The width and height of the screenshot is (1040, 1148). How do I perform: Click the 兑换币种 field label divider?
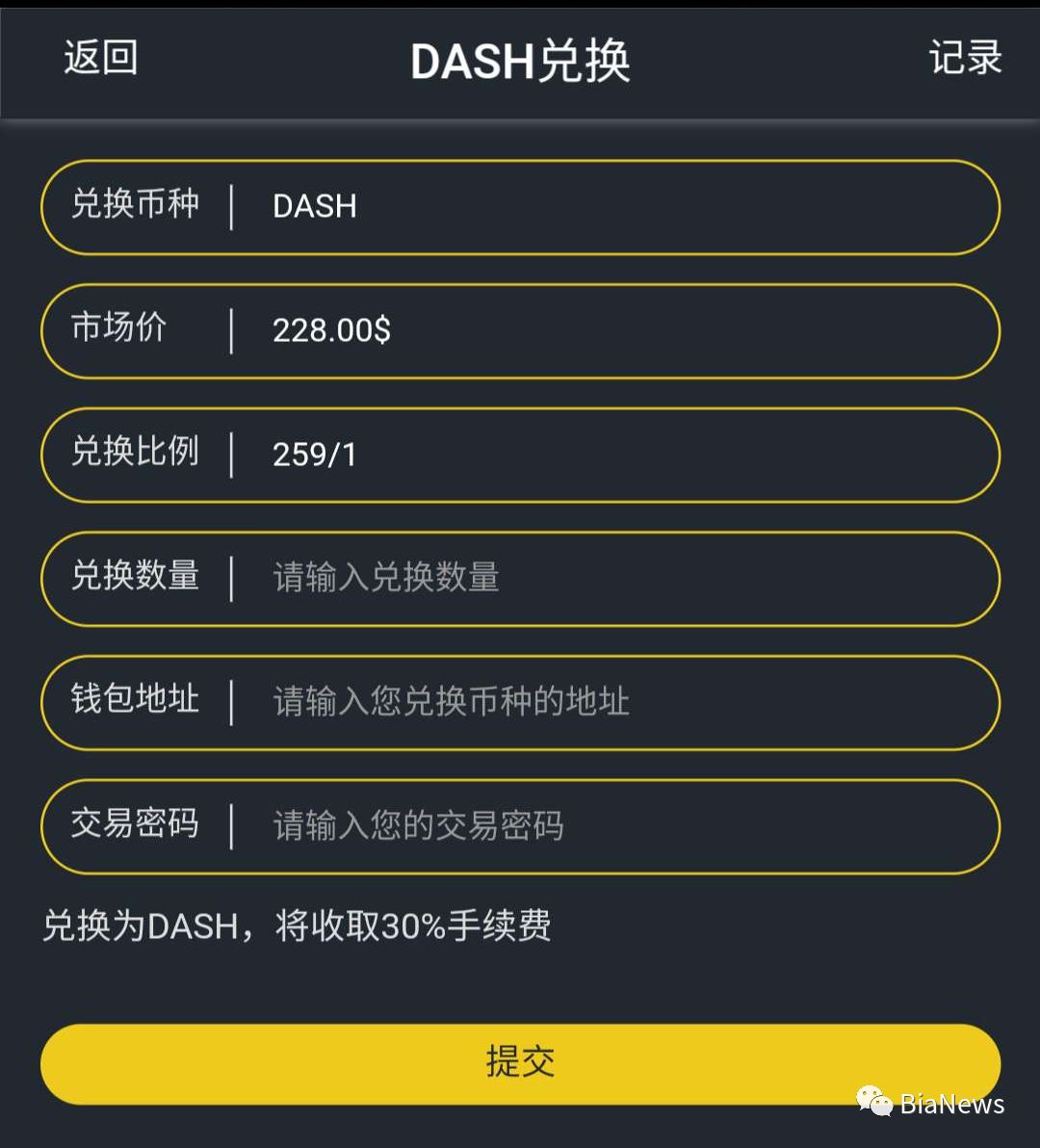pos(231,206)
